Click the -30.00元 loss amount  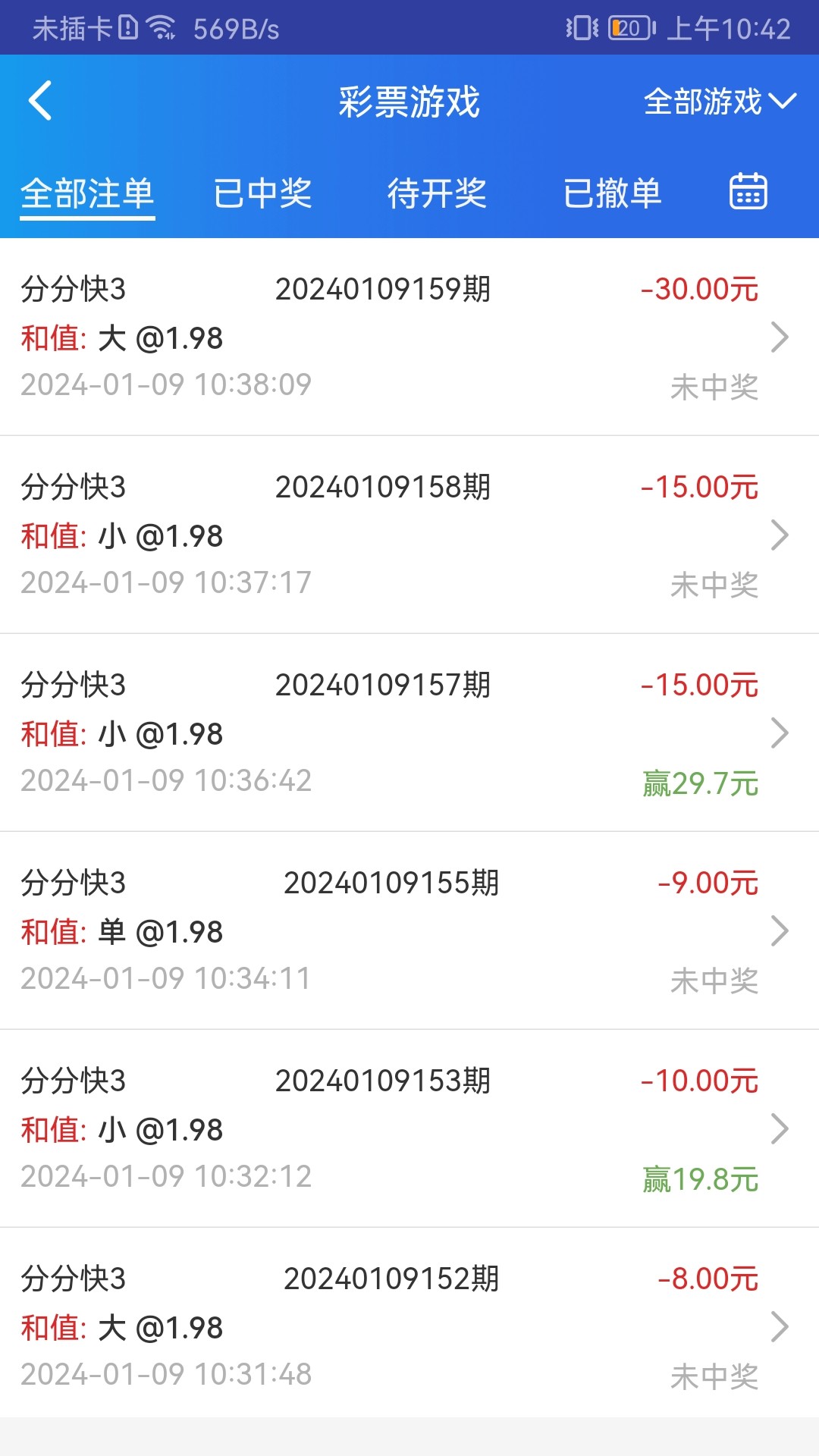(698, 290)
